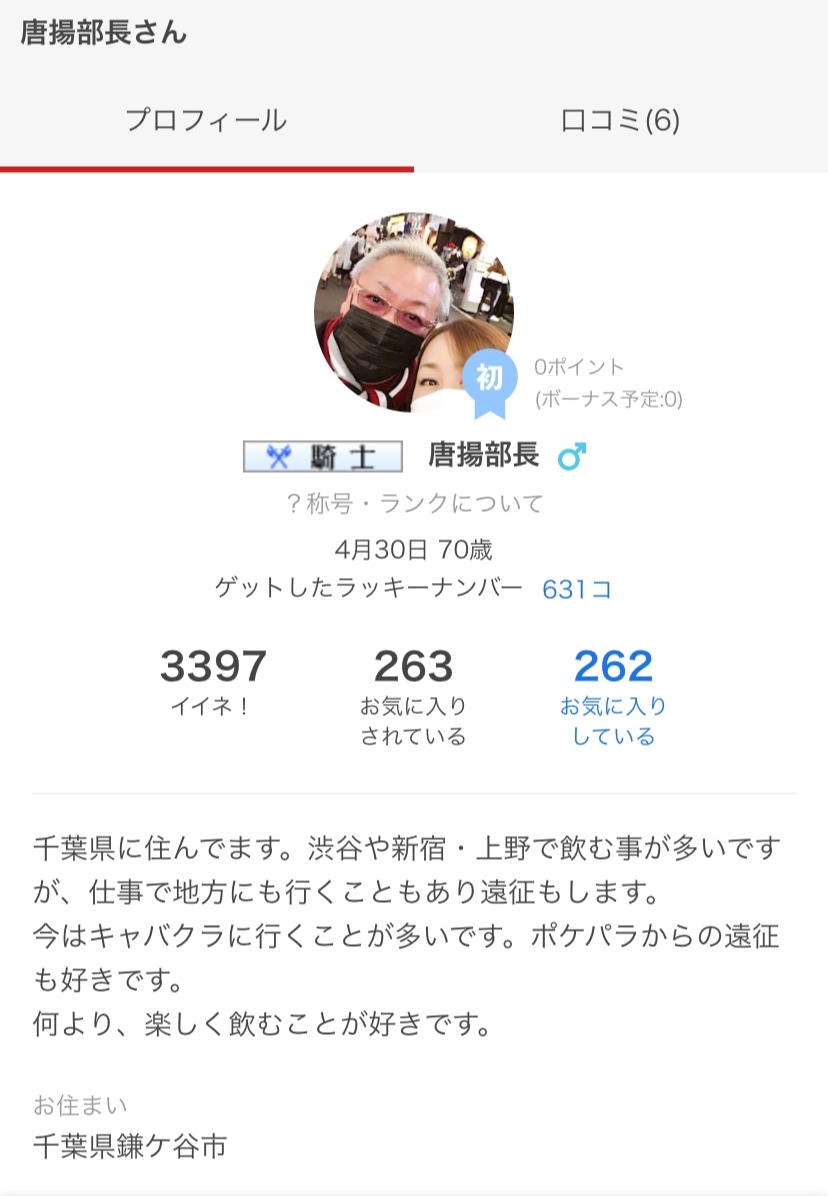
Task: Open the 称号・ランクについて help link
Action: pos(414,503)
